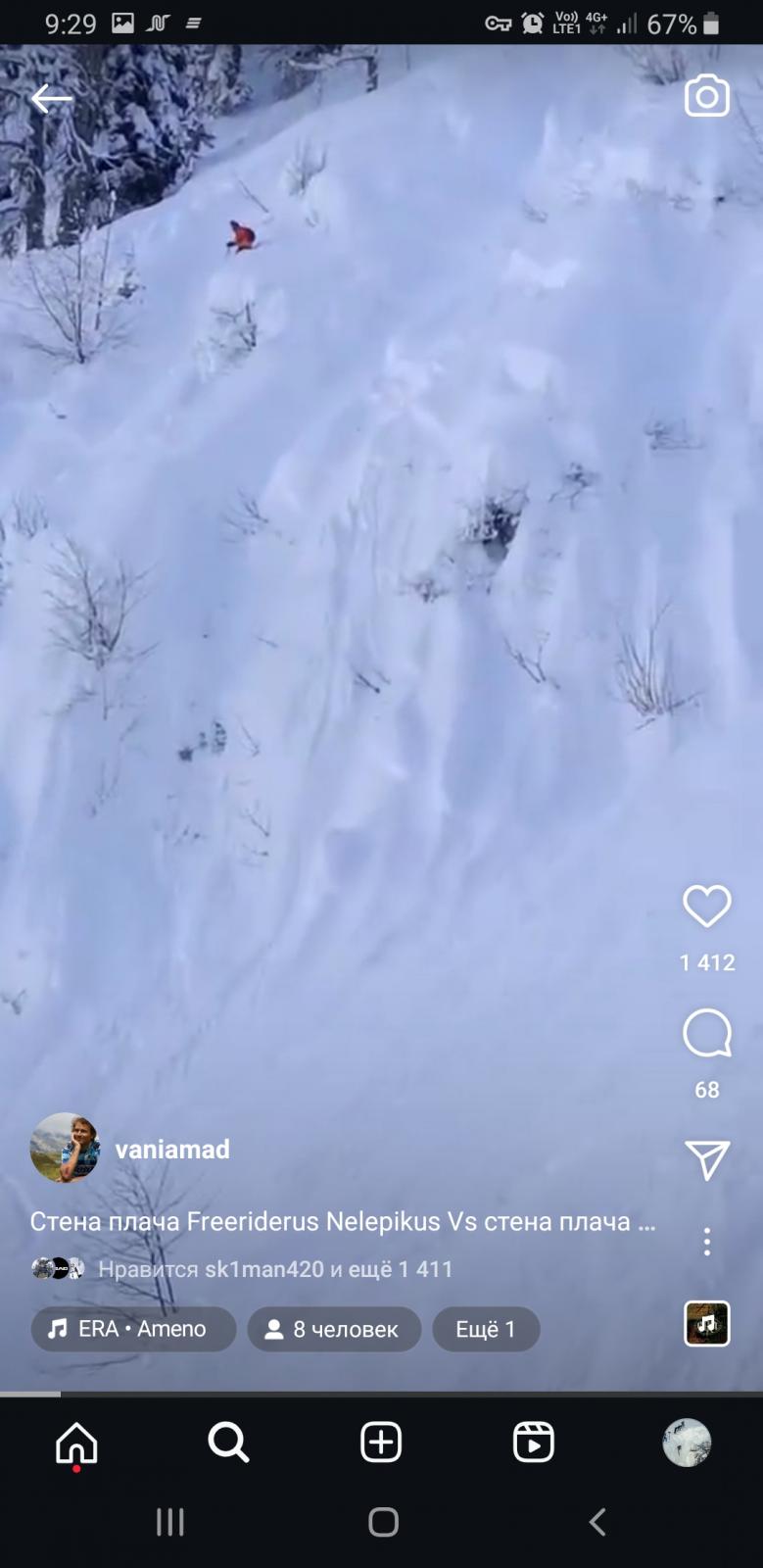This screenshot has width=763, height=1568.
Task: Open the three-dot more options menu
Action: click(x=707, y=1242)
